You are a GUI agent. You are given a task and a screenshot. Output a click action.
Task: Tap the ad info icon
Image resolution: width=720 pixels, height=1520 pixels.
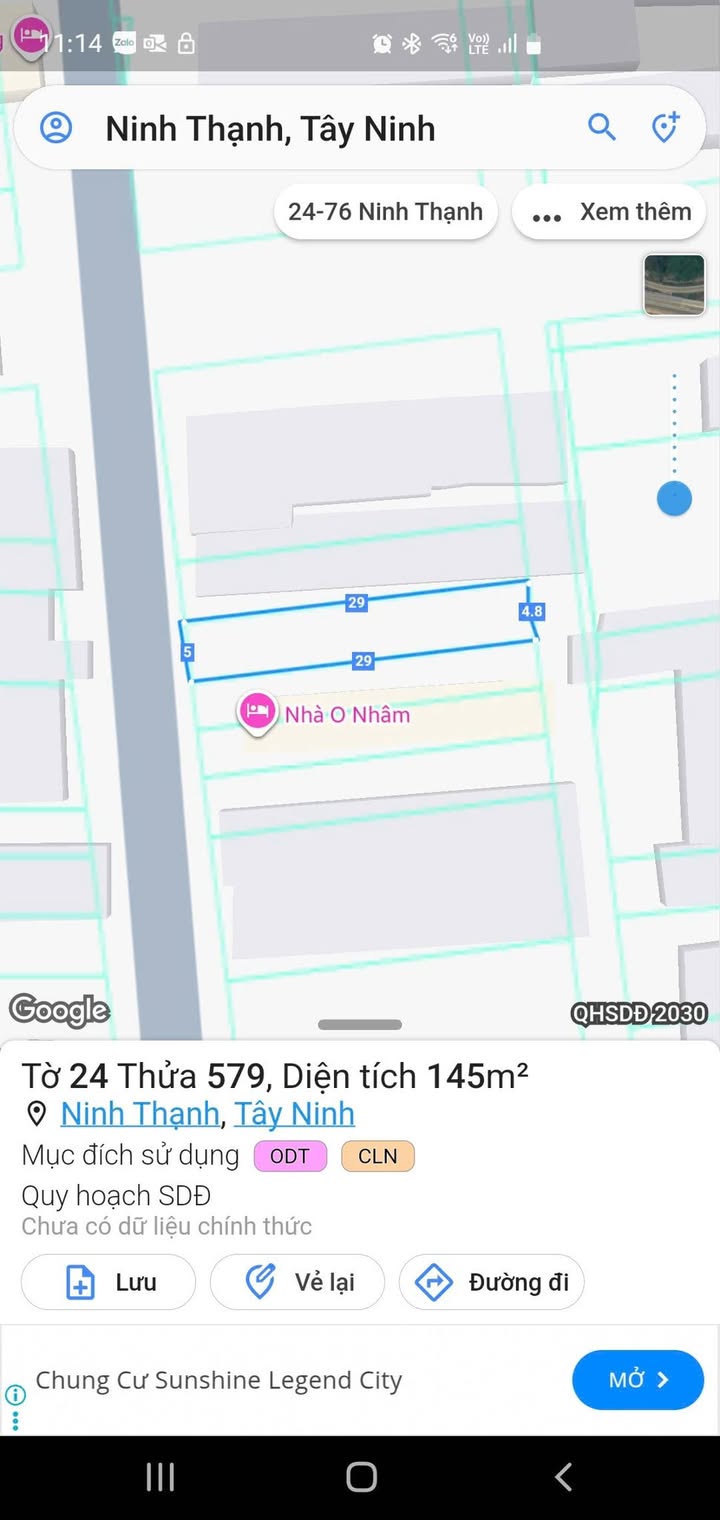[15, 1394]
